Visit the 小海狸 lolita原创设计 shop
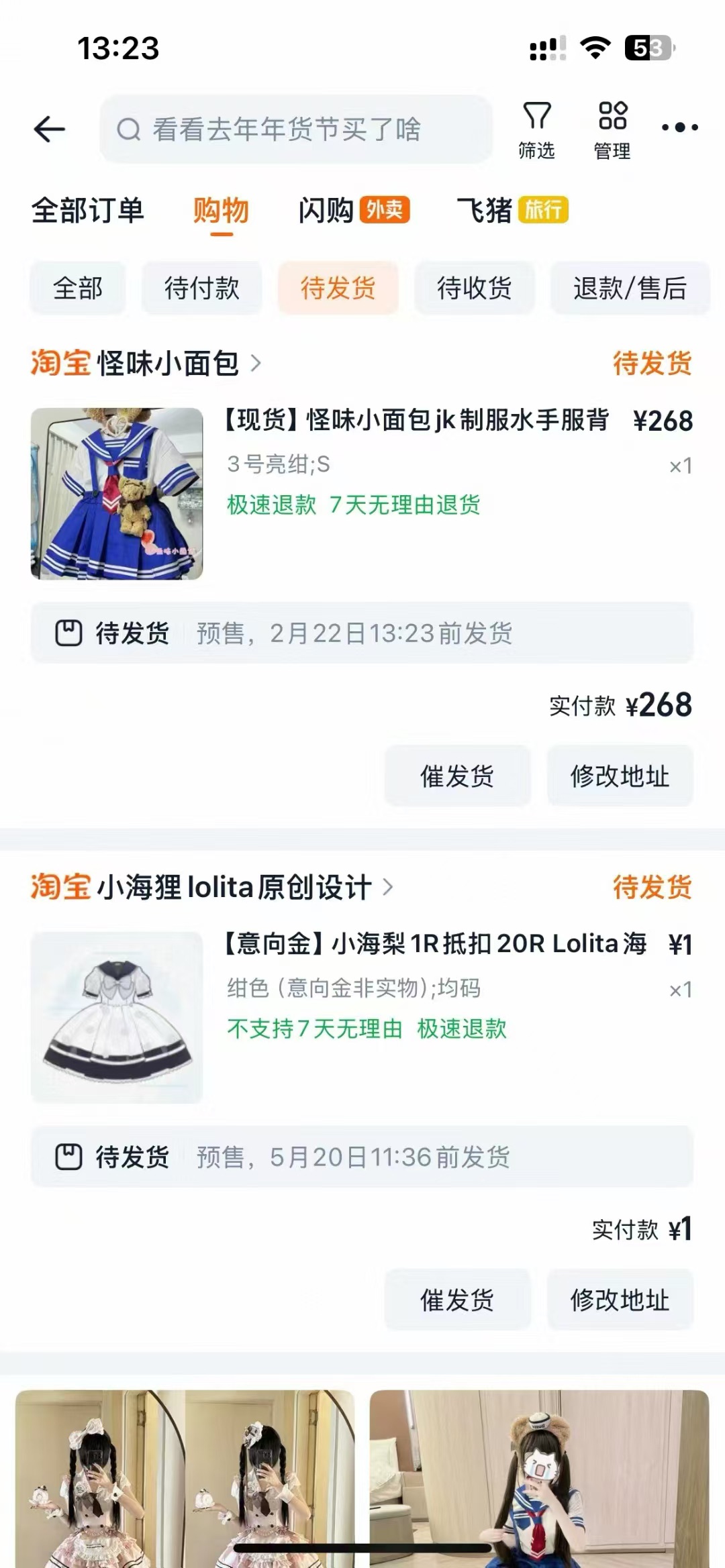The image size is (725, 1568). (234, 888)
